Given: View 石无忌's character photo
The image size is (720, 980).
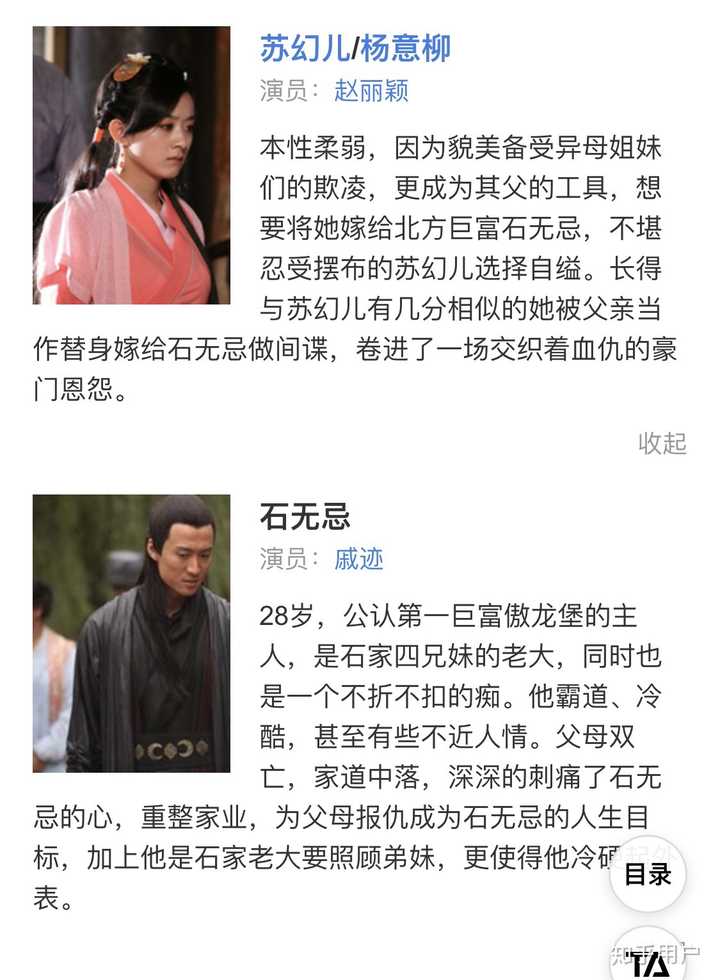Looking at the screenshot, I should point(131,633).
